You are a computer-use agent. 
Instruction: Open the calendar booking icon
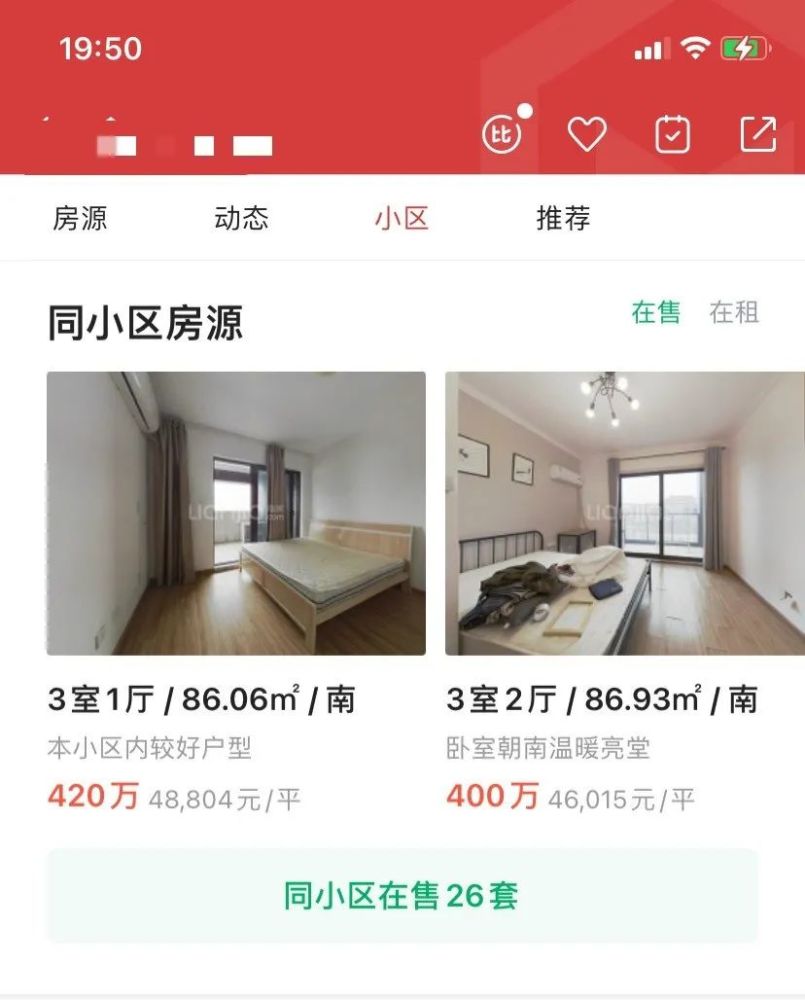[673, 134]
